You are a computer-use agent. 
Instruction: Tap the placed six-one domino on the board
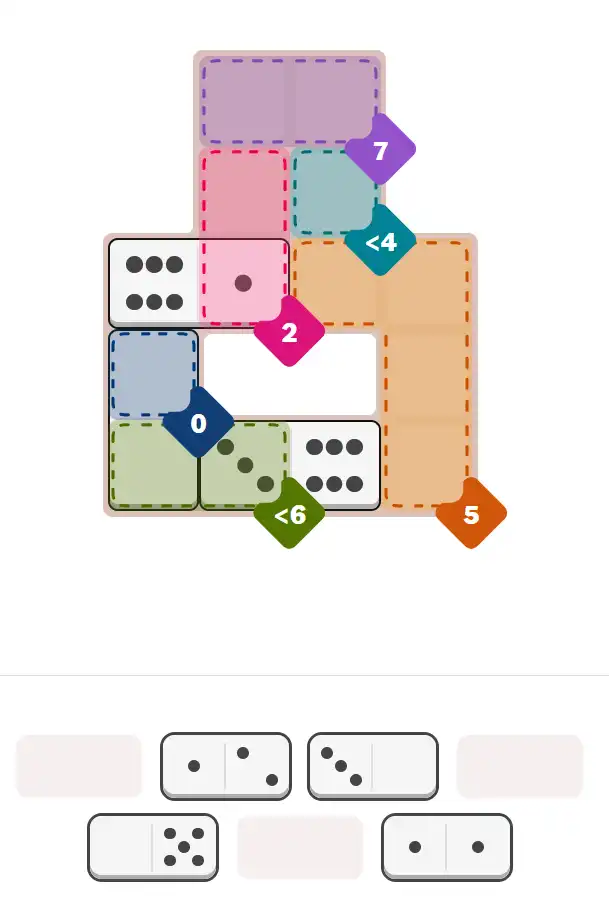[x=198, y=283]
